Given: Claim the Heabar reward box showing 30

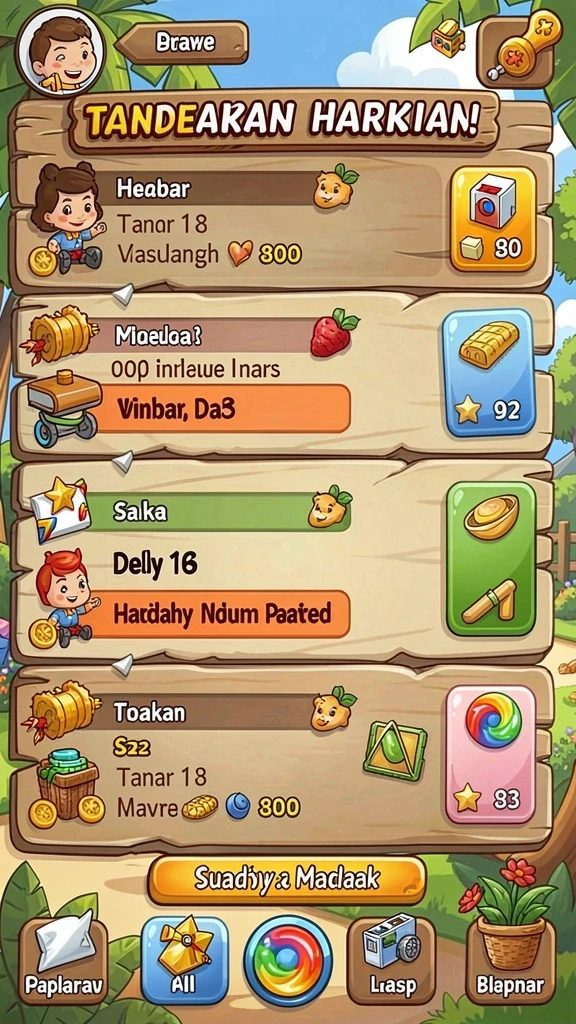Looking at the screenshot, I should [x=493, y=219].
